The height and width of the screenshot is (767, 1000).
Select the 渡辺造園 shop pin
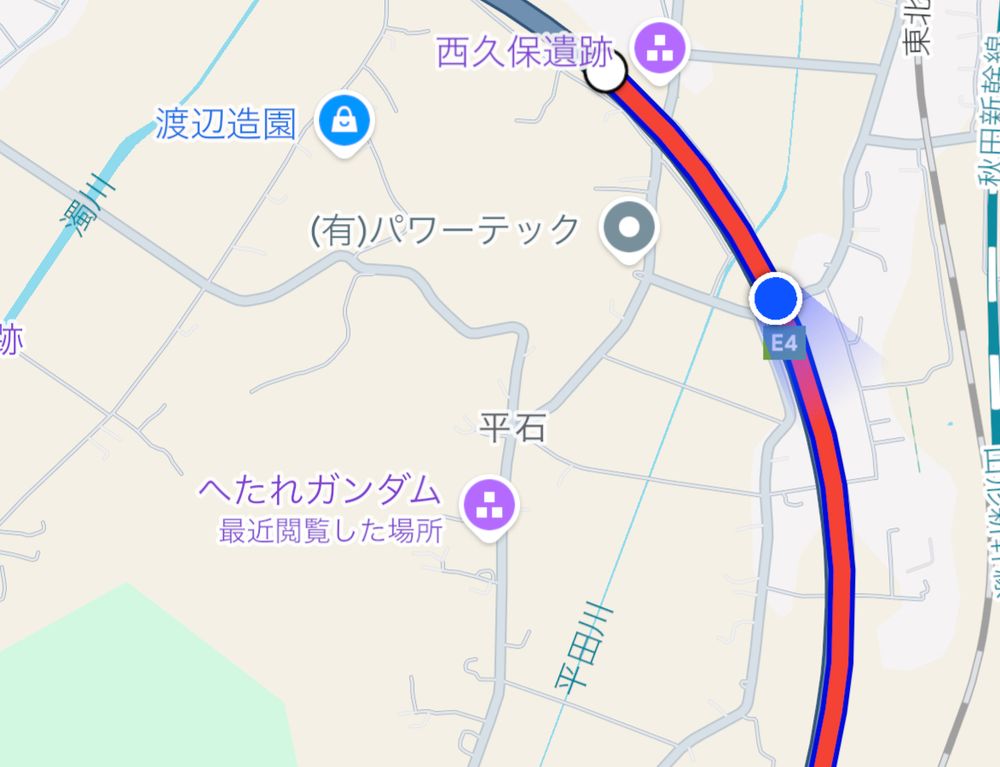(344, 123)
